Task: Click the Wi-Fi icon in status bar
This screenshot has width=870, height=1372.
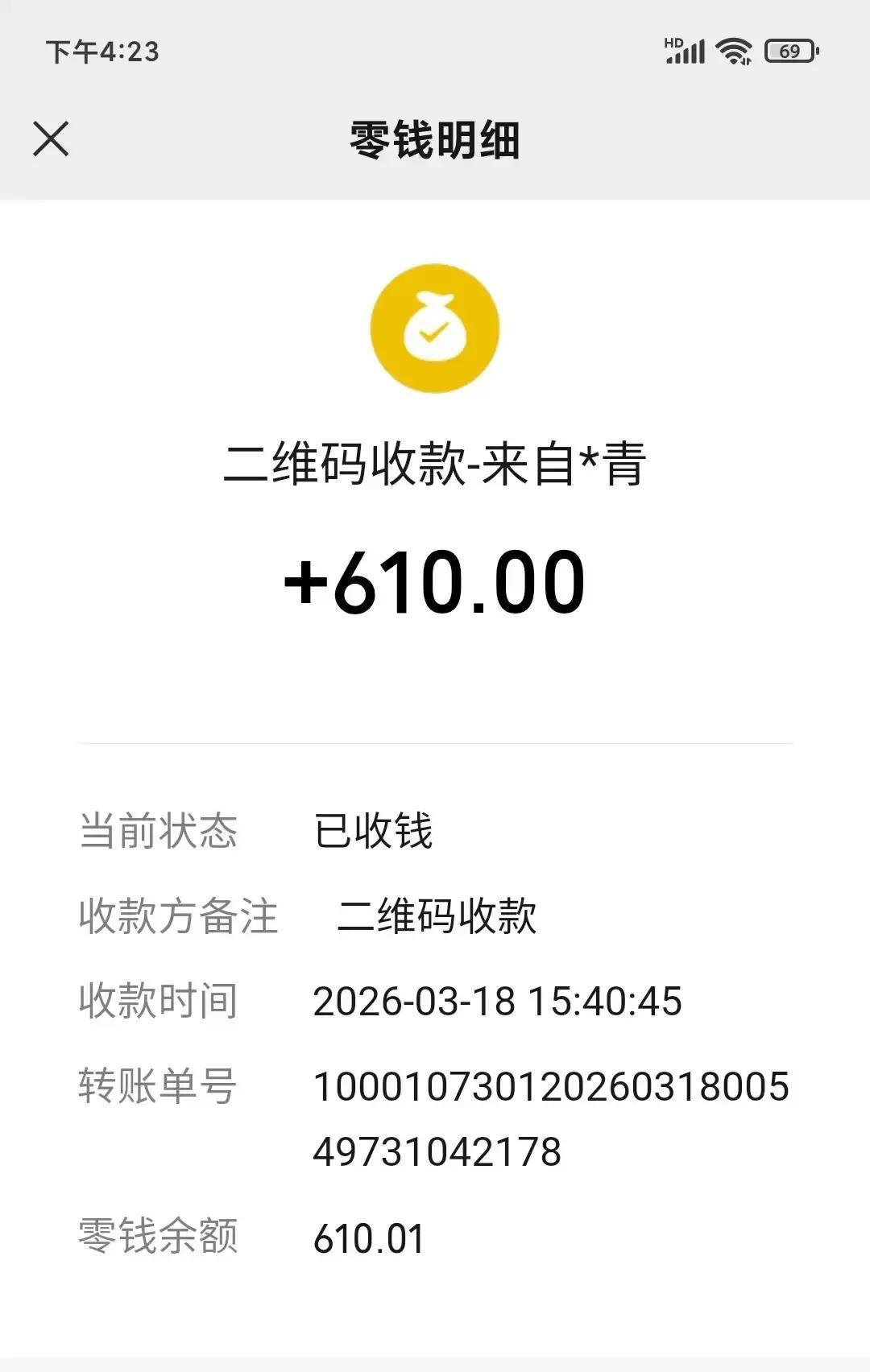Action: click(731, 50)
